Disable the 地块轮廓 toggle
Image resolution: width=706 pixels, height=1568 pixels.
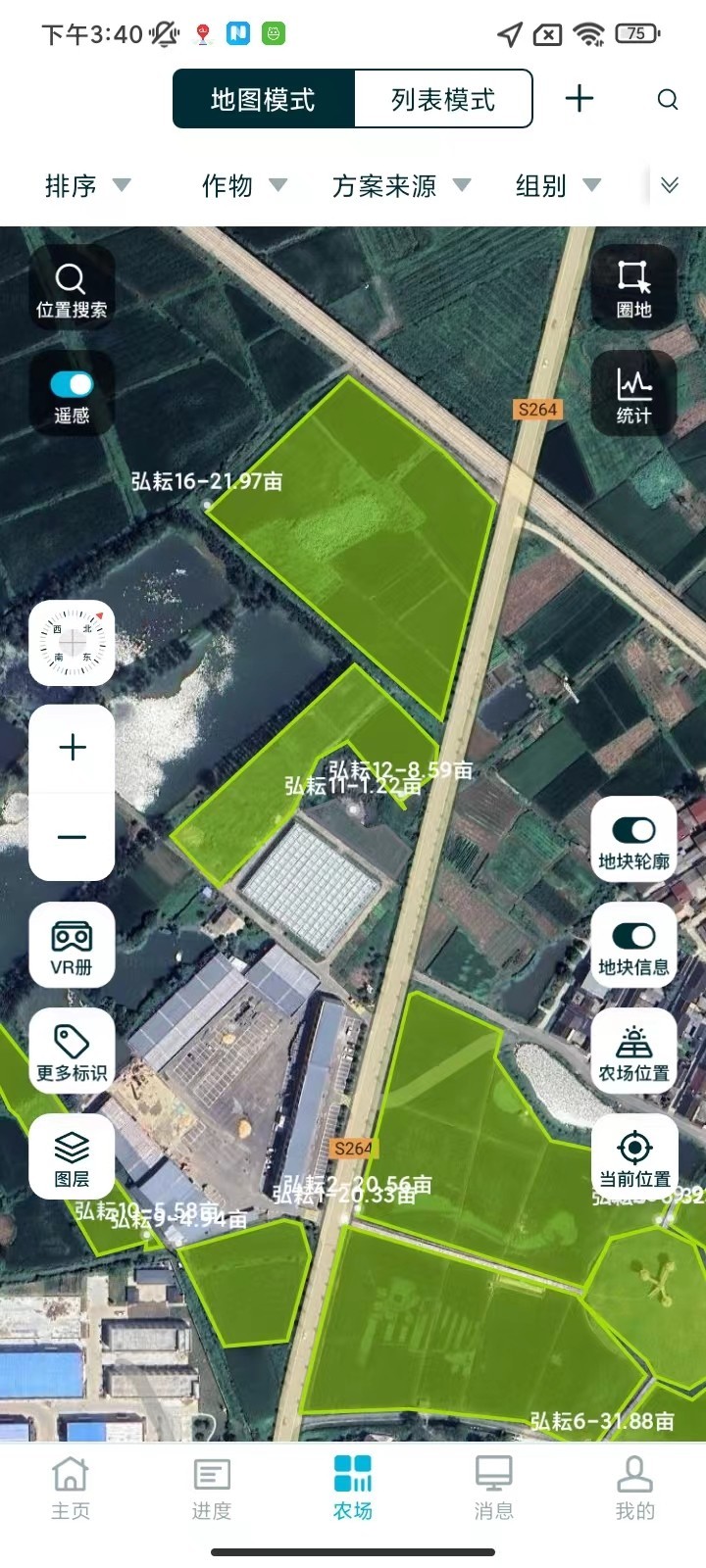pos(633,831)
